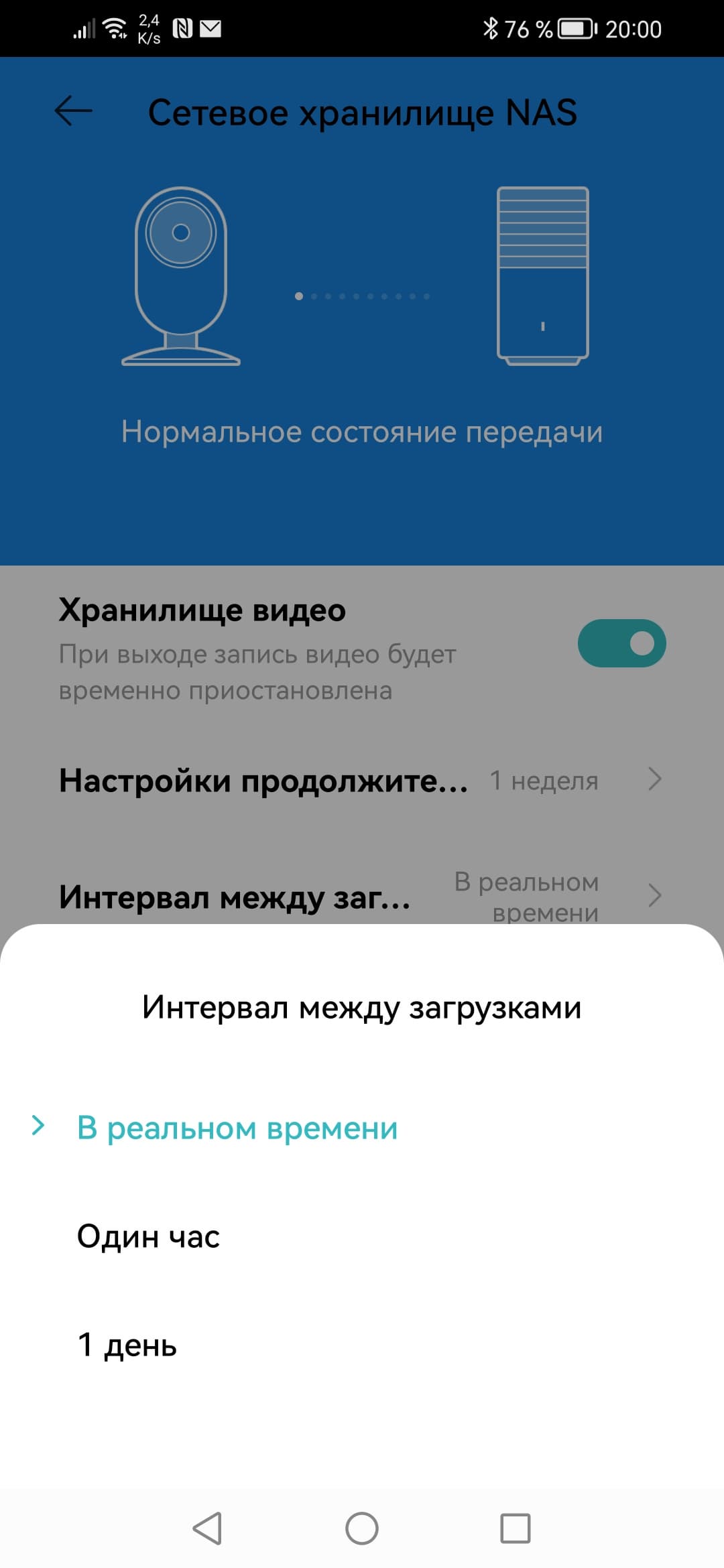
Task: Open «Настройки продолжите...» row
Action: (362, 781)
